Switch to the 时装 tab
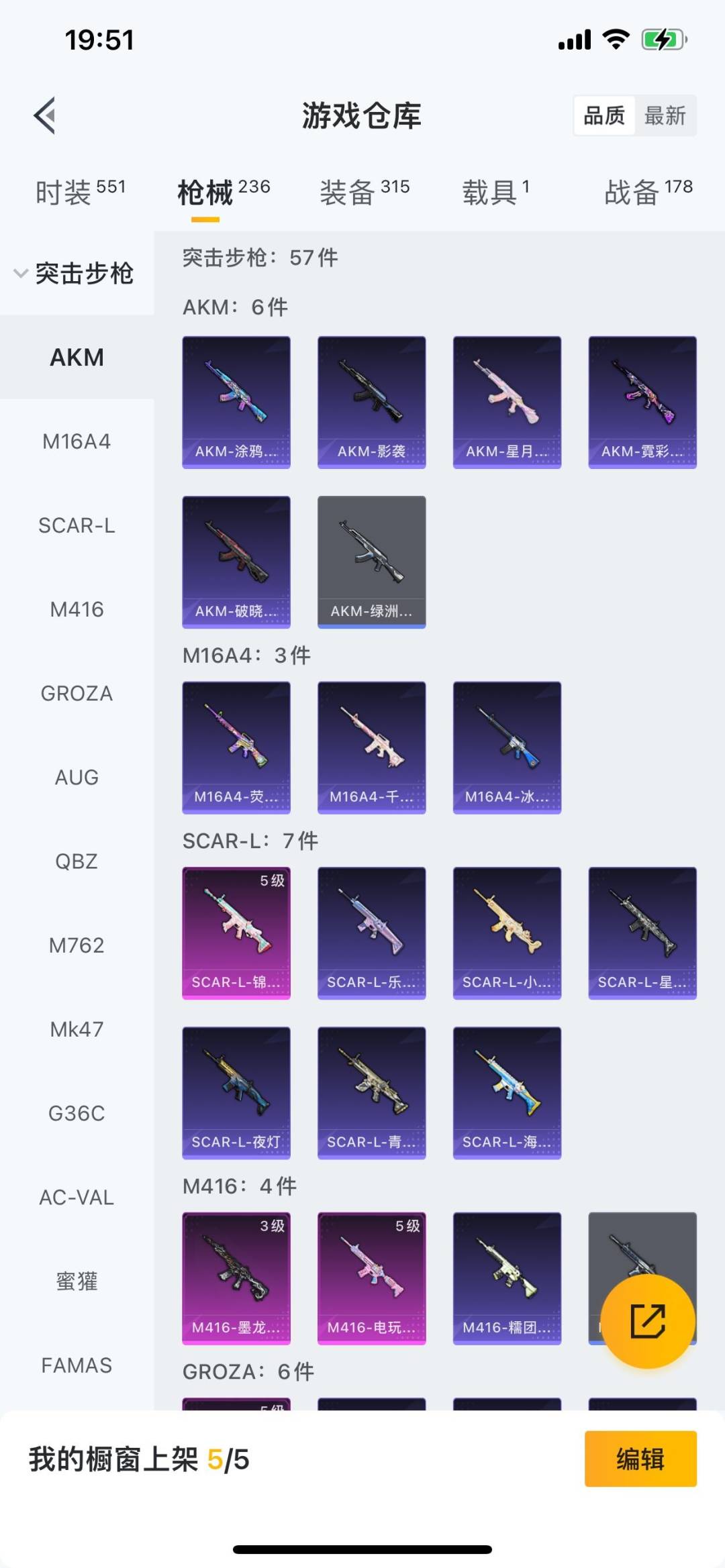This screenshot has height=1568, width=725. tap(80, 193)
